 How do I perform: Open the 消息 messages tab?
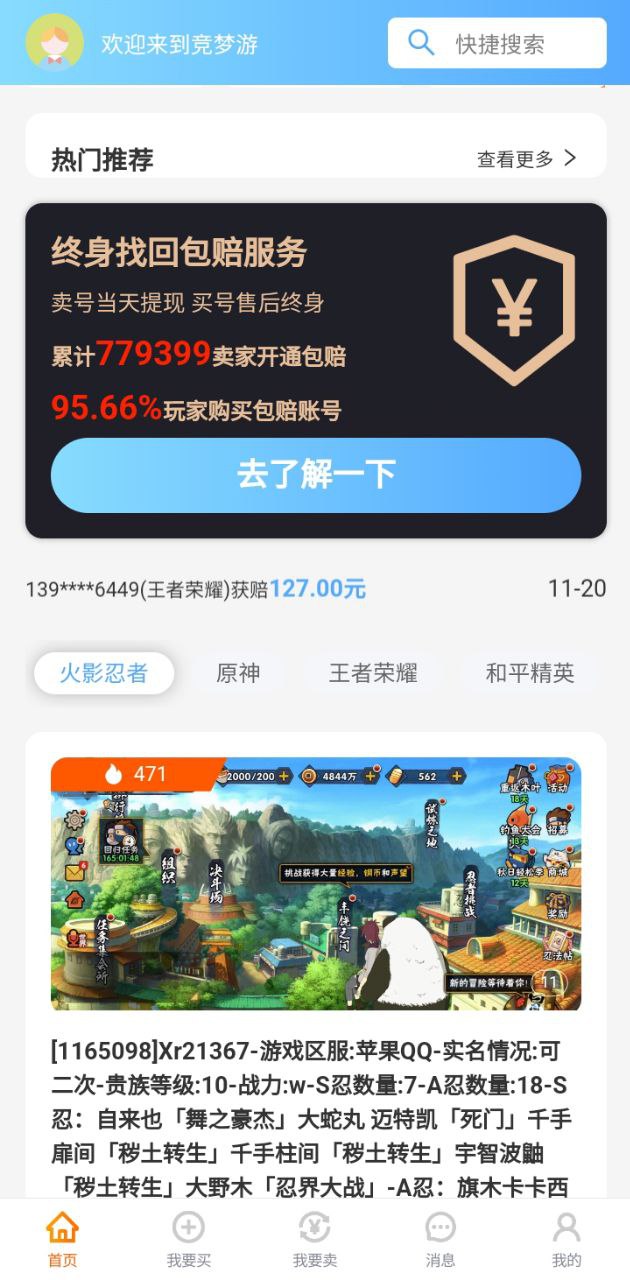click(x=440, y=1238)
